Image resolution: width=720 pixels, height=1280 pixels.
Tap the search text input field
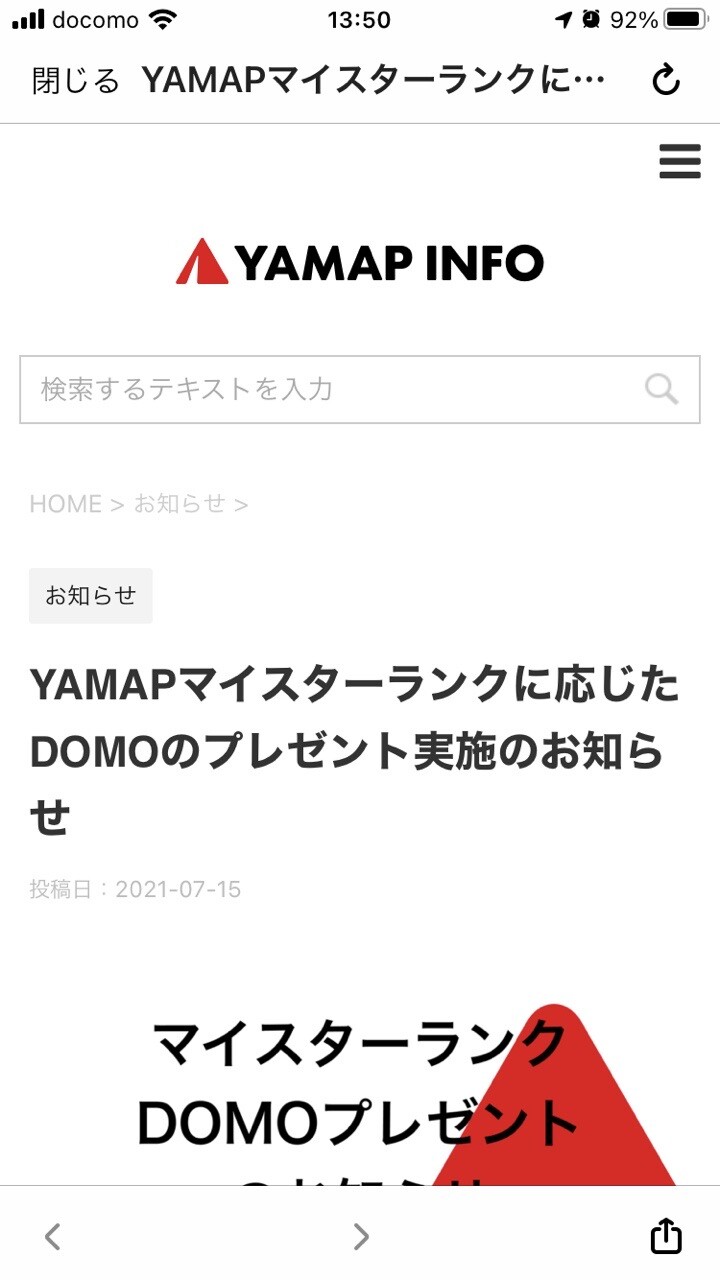300,389
